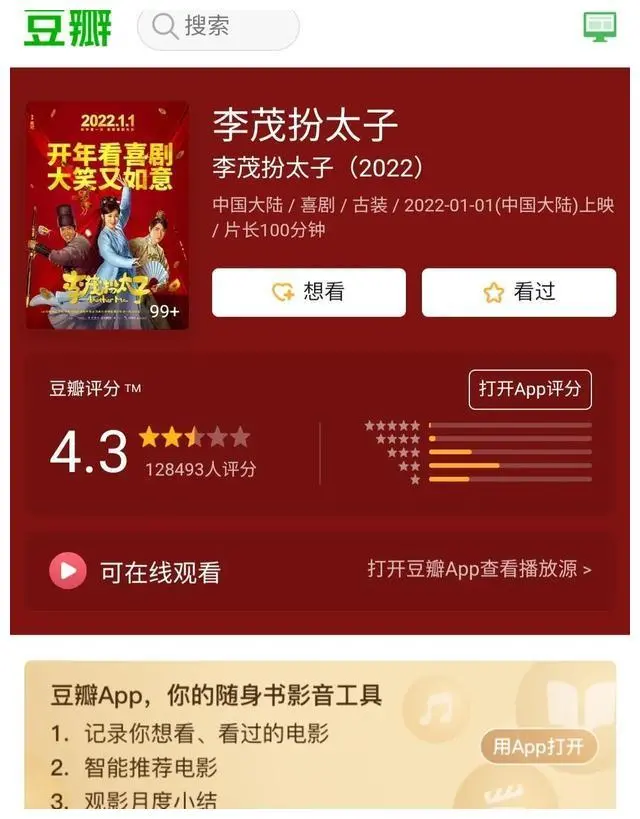Tap the red play icon beside 可在线观看

point(68,571)
